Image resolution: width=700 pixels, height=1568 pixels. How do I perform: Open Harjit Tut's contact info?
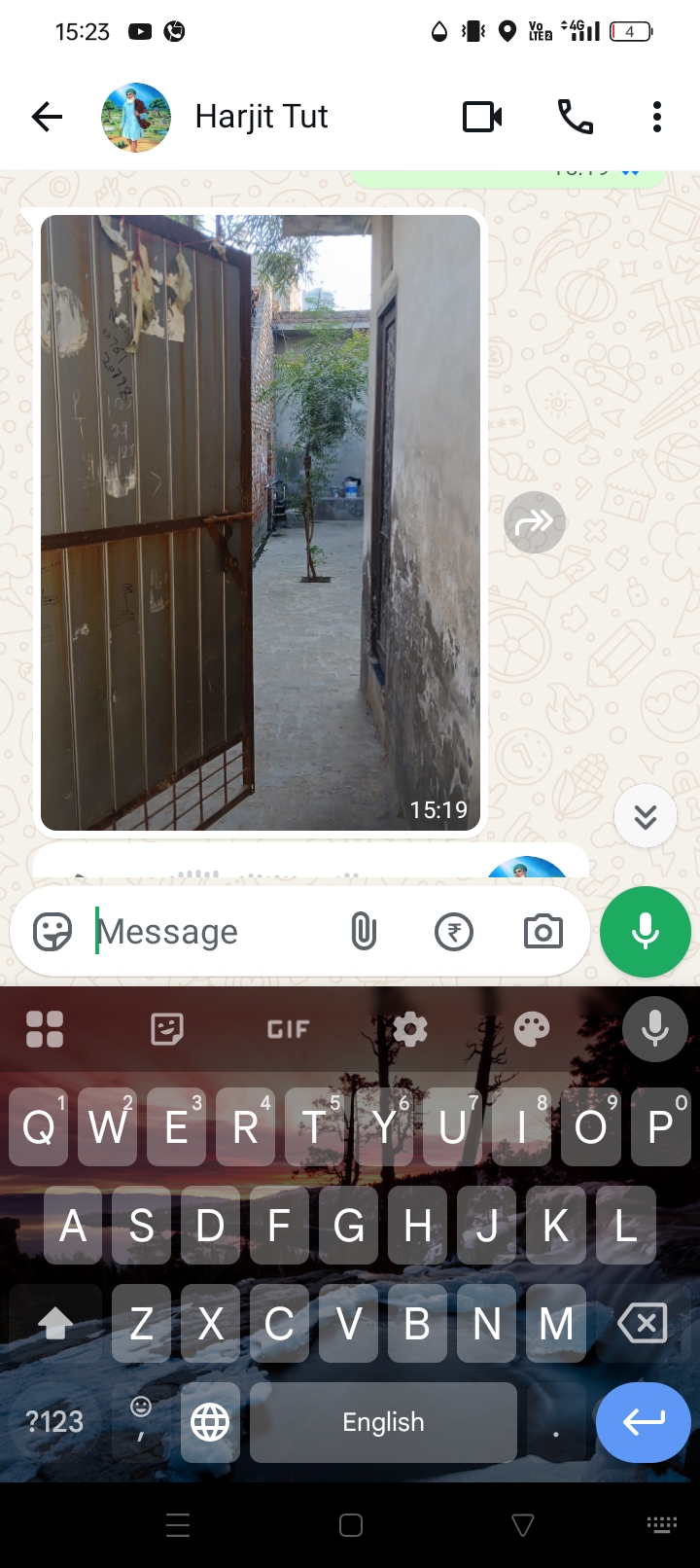(x=262, y=117)
